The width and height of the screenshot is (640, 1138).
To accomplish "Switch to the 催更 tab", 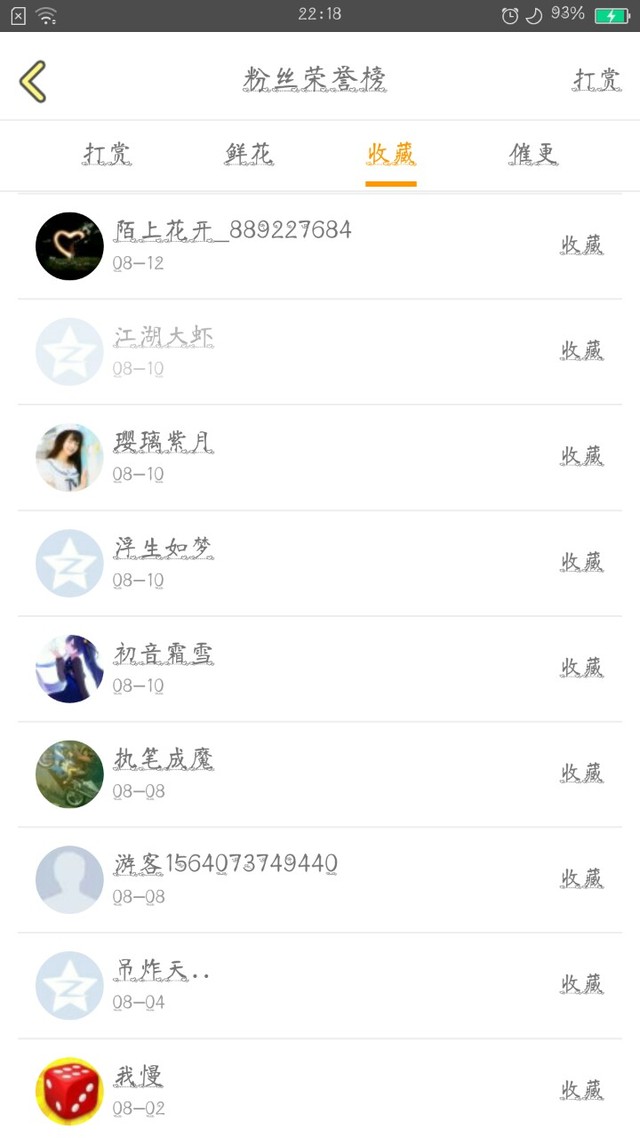I will point(533,154).
